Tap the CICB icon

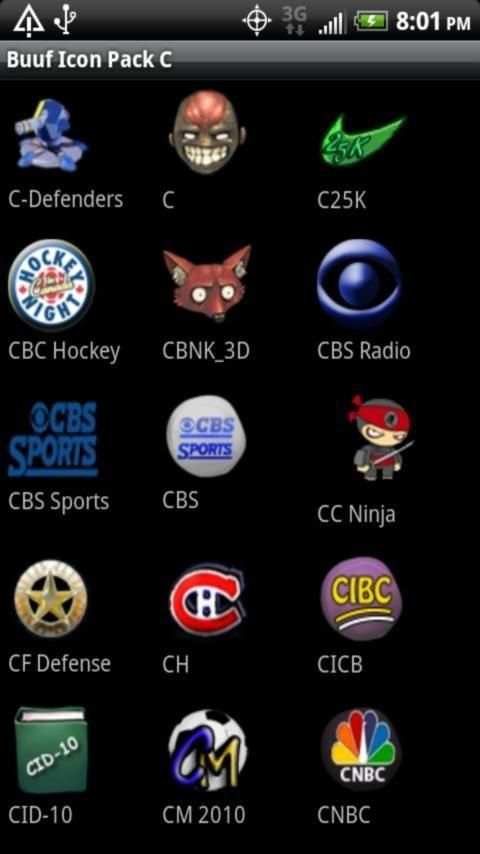tap(361, 598)
